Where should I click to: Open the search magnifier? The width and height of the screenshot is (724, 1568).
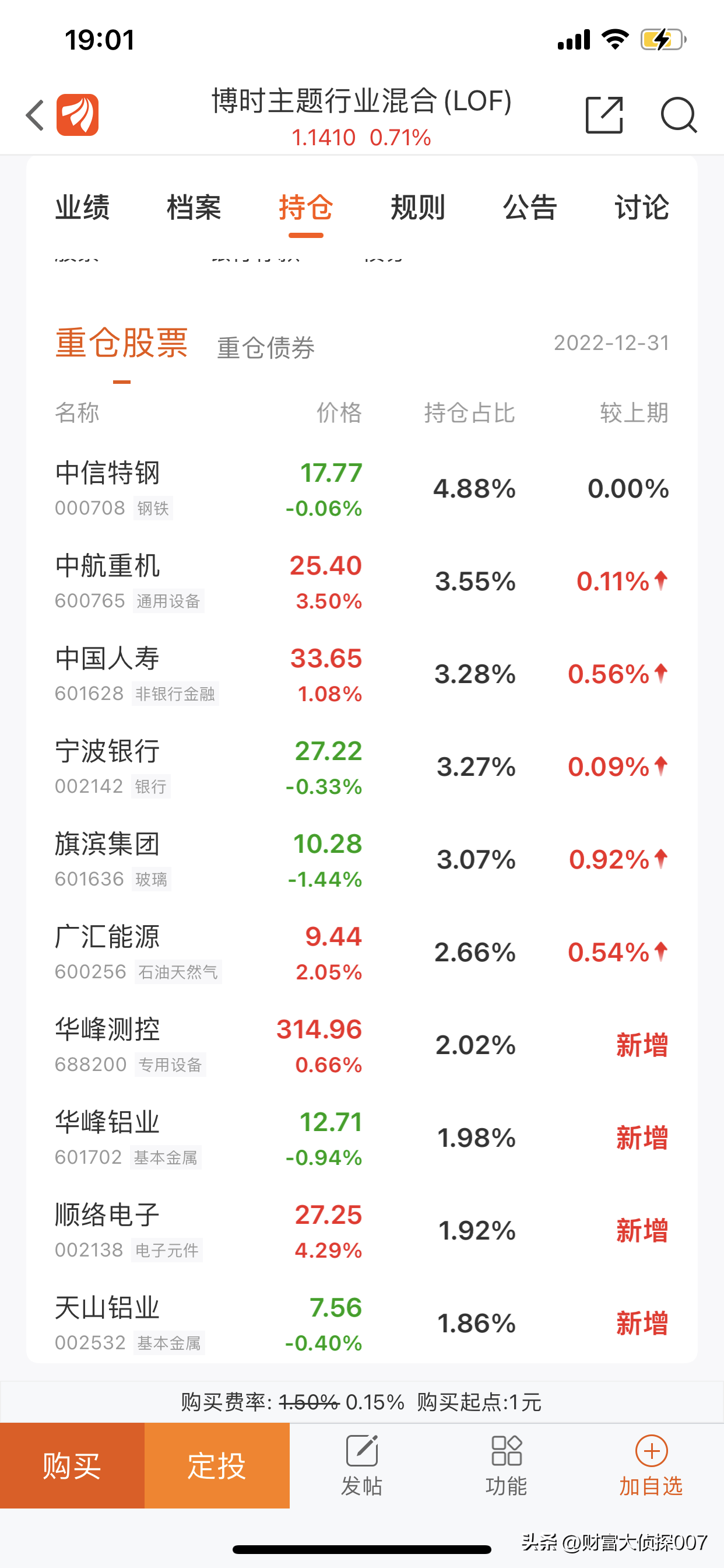tap(678, 115)
